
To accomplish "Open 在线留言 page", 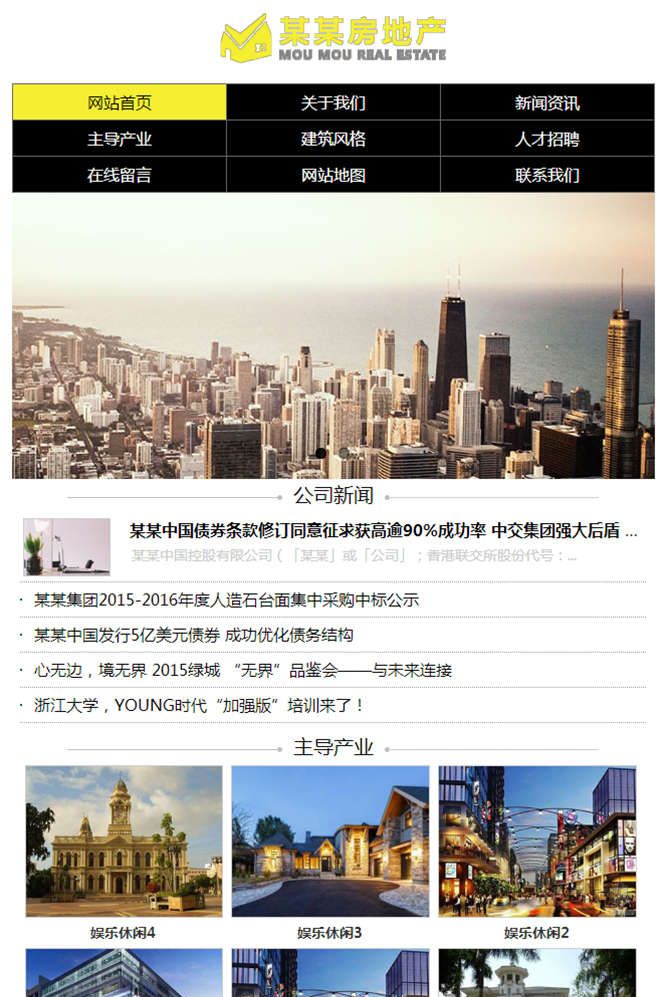I will [120, 175].
